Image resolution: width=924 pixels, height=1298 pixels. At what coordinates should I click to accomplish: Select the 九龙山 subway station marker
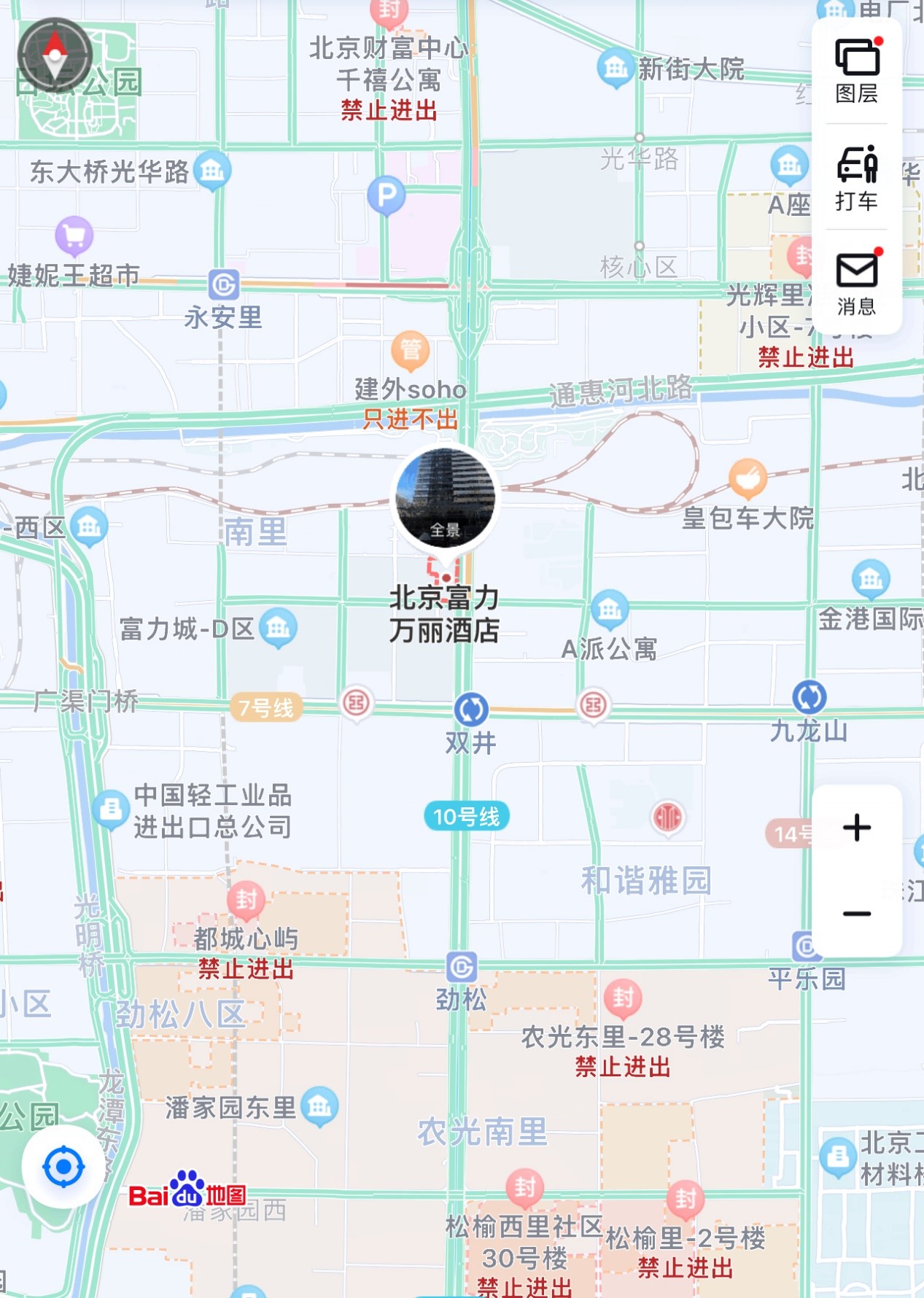pos(810,697)
